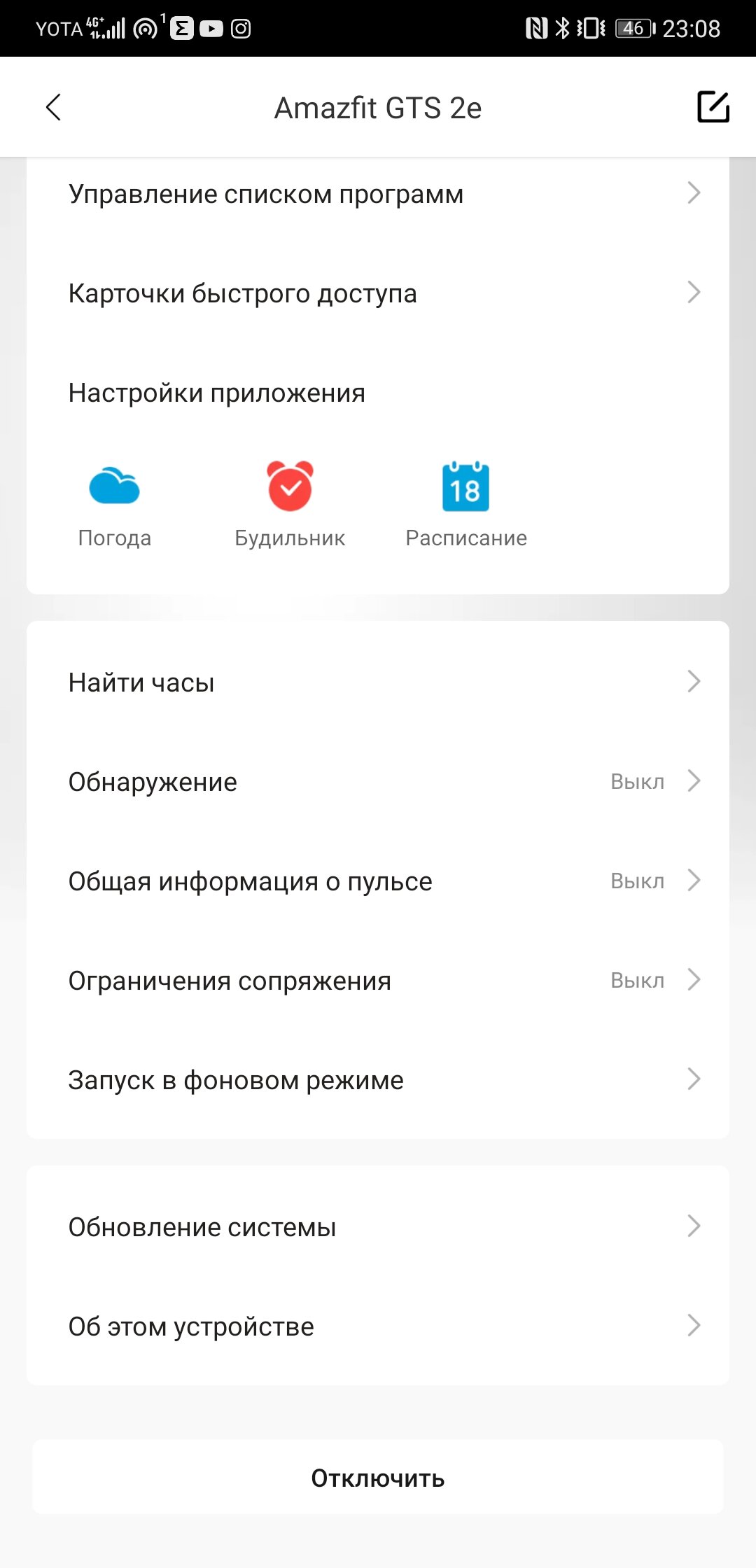Tap the edit icon in the header
Screen dimensions: 756x1568
(x=713, y=106)
